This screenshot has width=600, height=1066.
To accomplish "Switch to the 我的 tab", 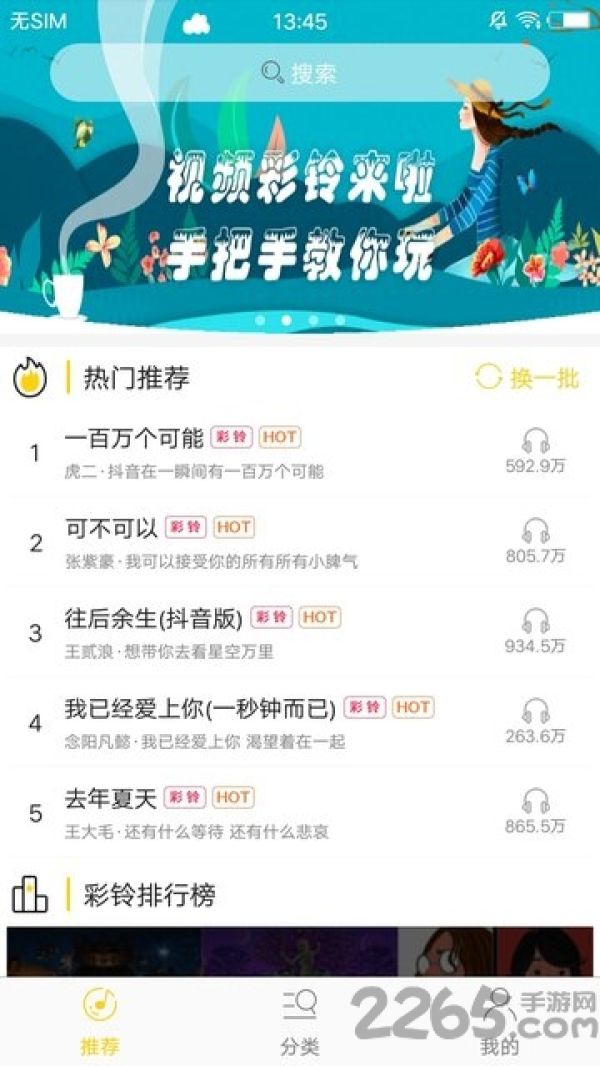I will pyautogui.click(x=499, y=1022).
